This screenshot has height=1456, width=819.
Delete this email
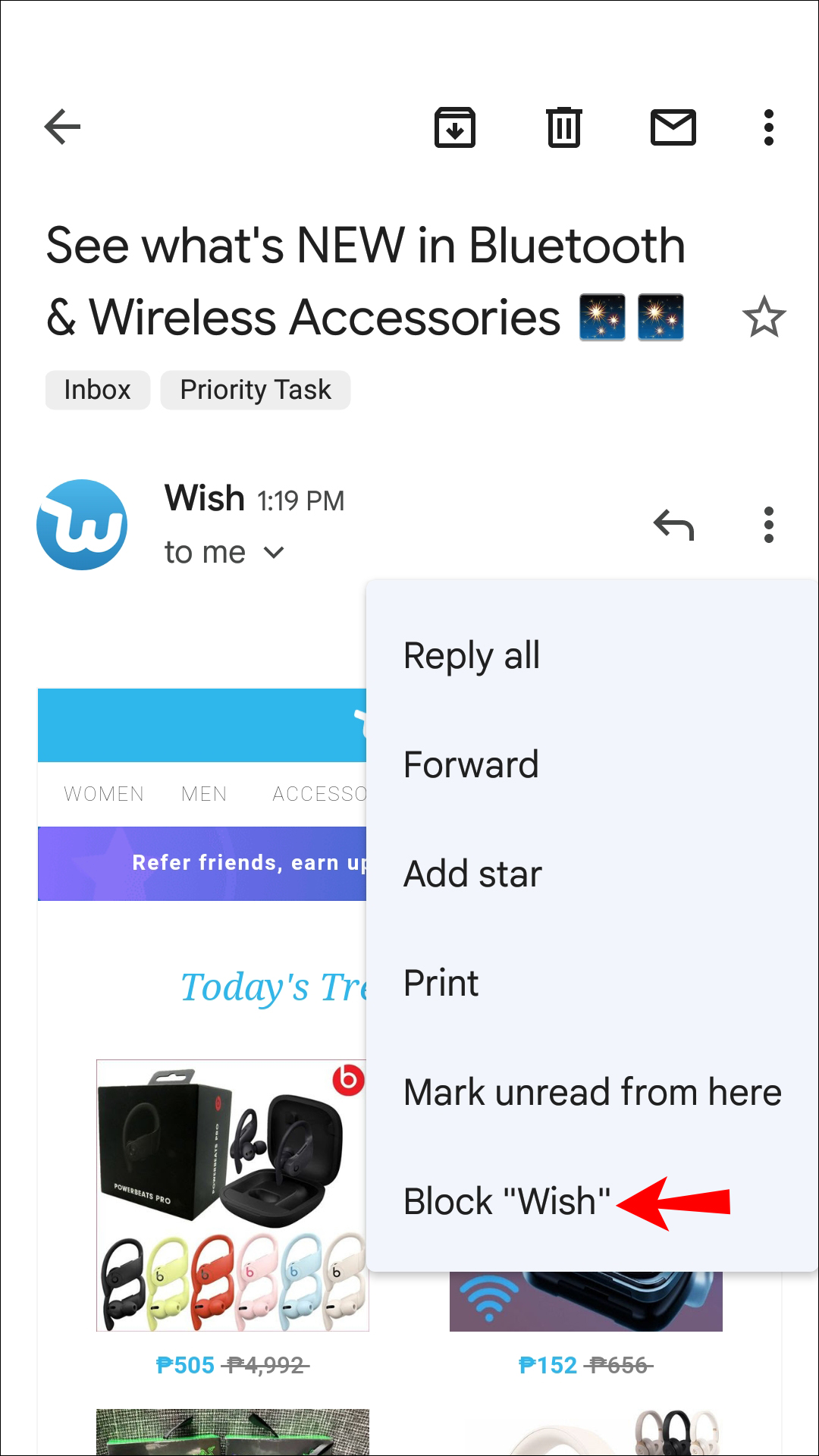(x=564, y=127)
